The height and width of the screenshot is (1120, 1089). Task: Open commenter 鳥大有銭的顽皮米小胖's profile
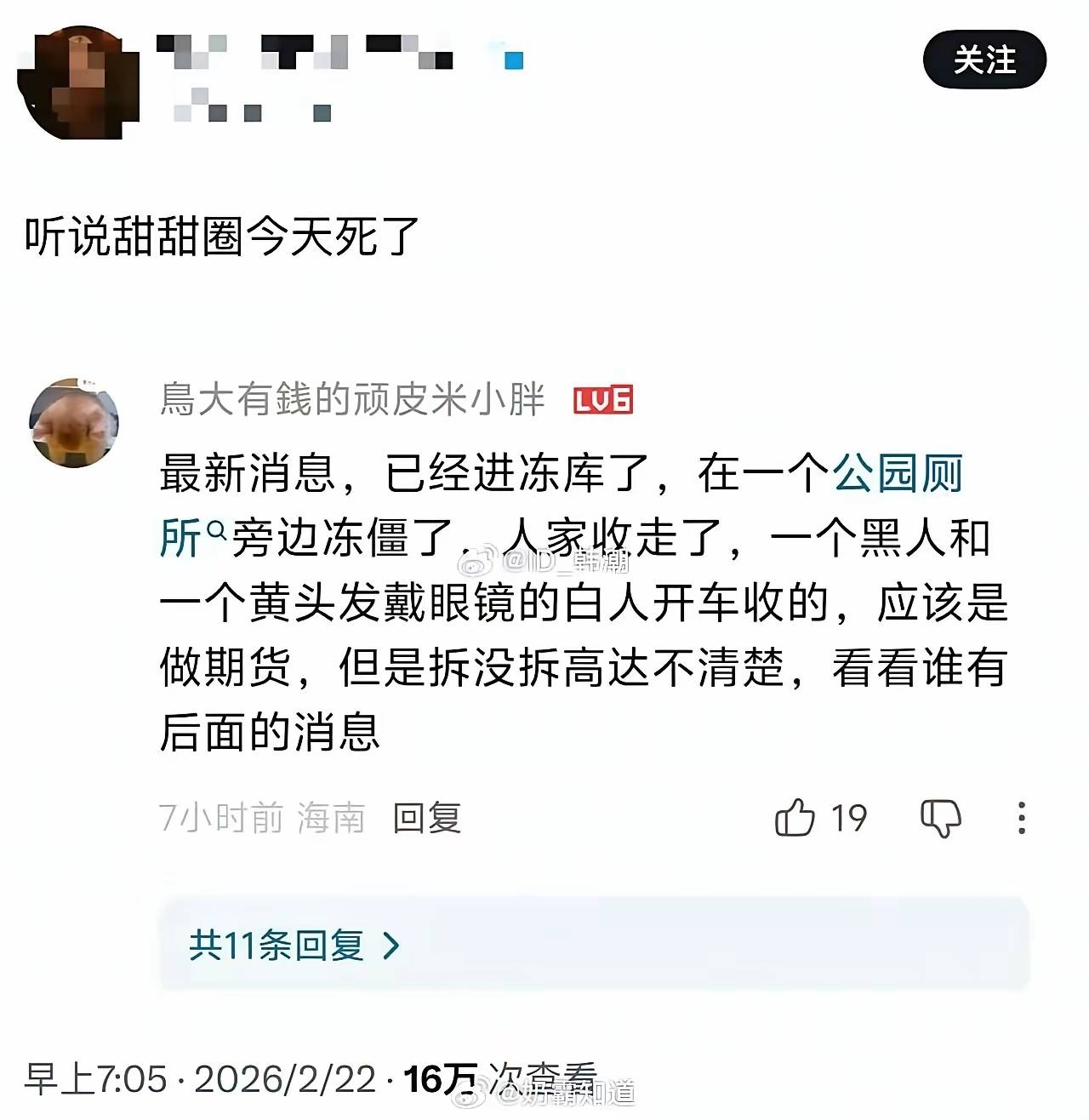pos(351,399)
